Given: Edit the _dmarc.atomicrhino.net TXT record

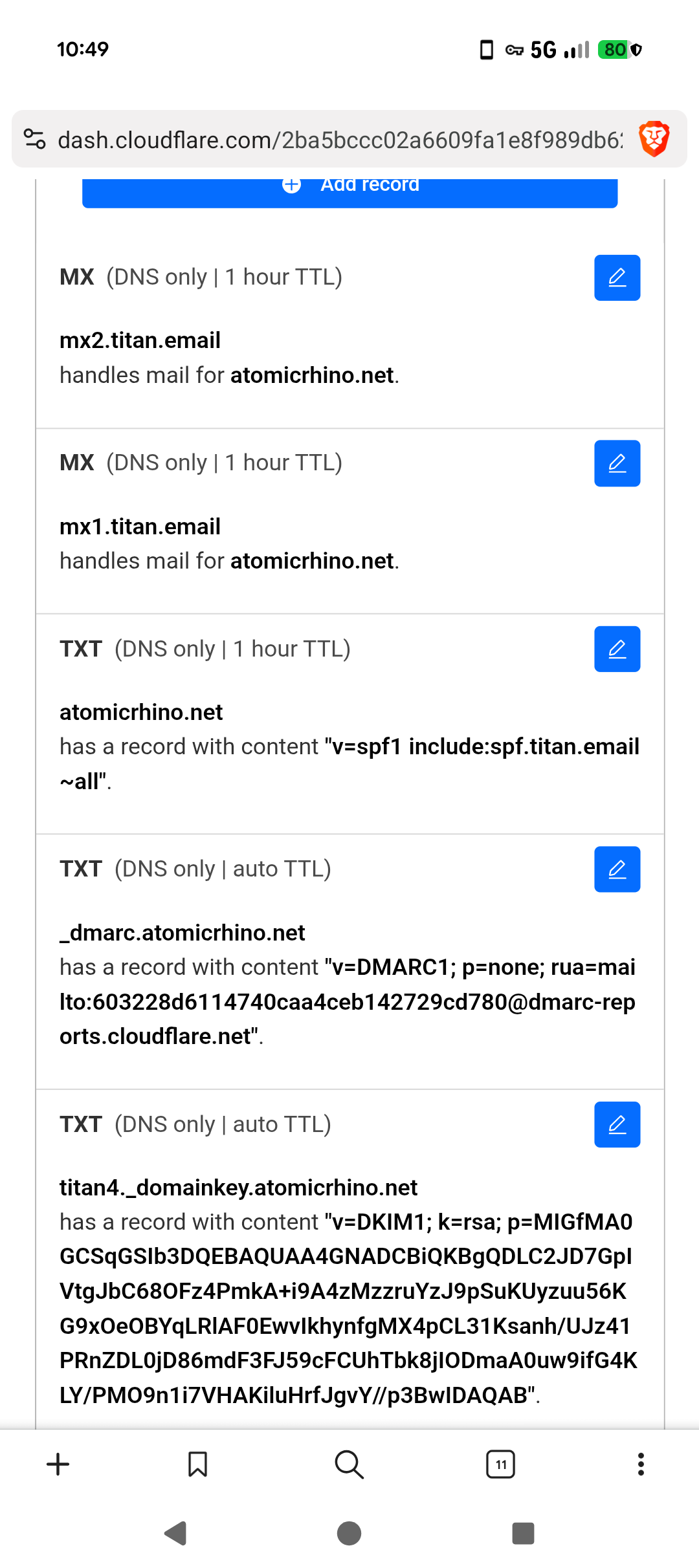Looking at the screenshot, I should click(617, 869).
